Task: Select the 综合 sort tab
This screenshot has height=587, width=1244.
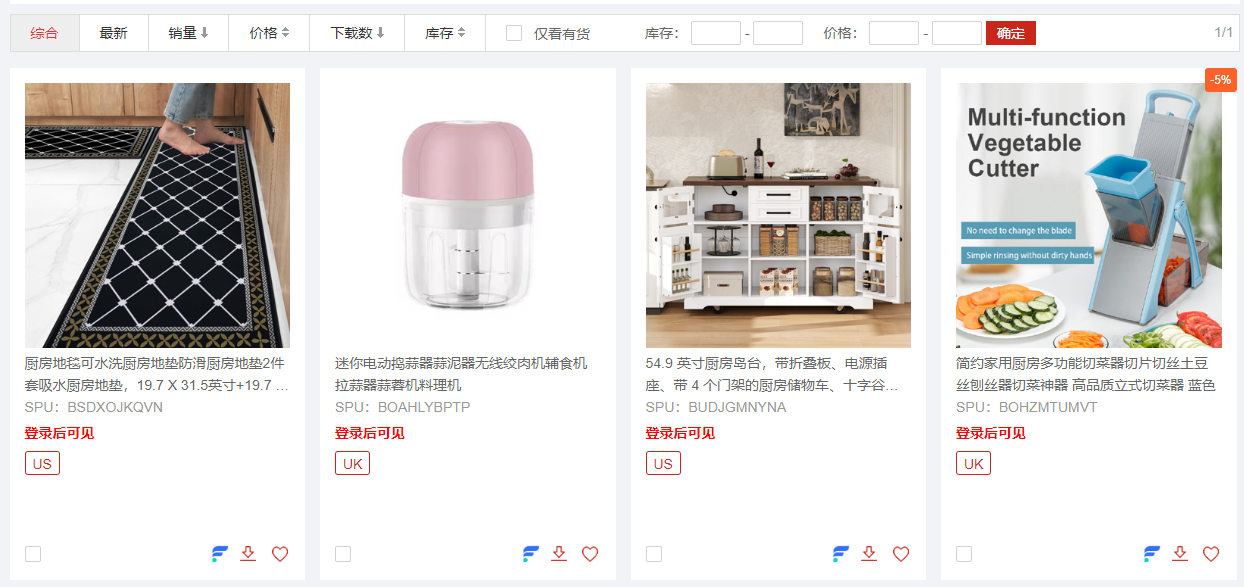Action: 44,33
